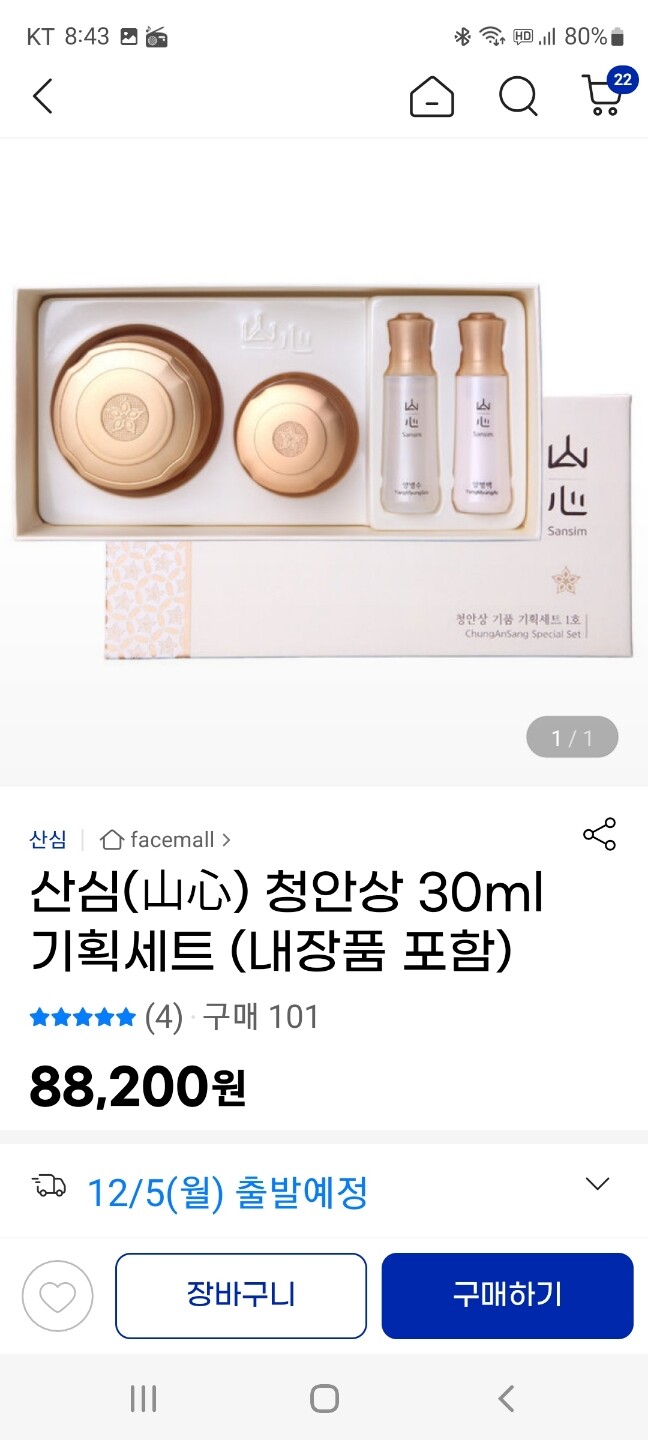Expand the 12/5(월) 출발예정 delivery info
This screenshot has width=648, height=1440.
[324, 1190]
